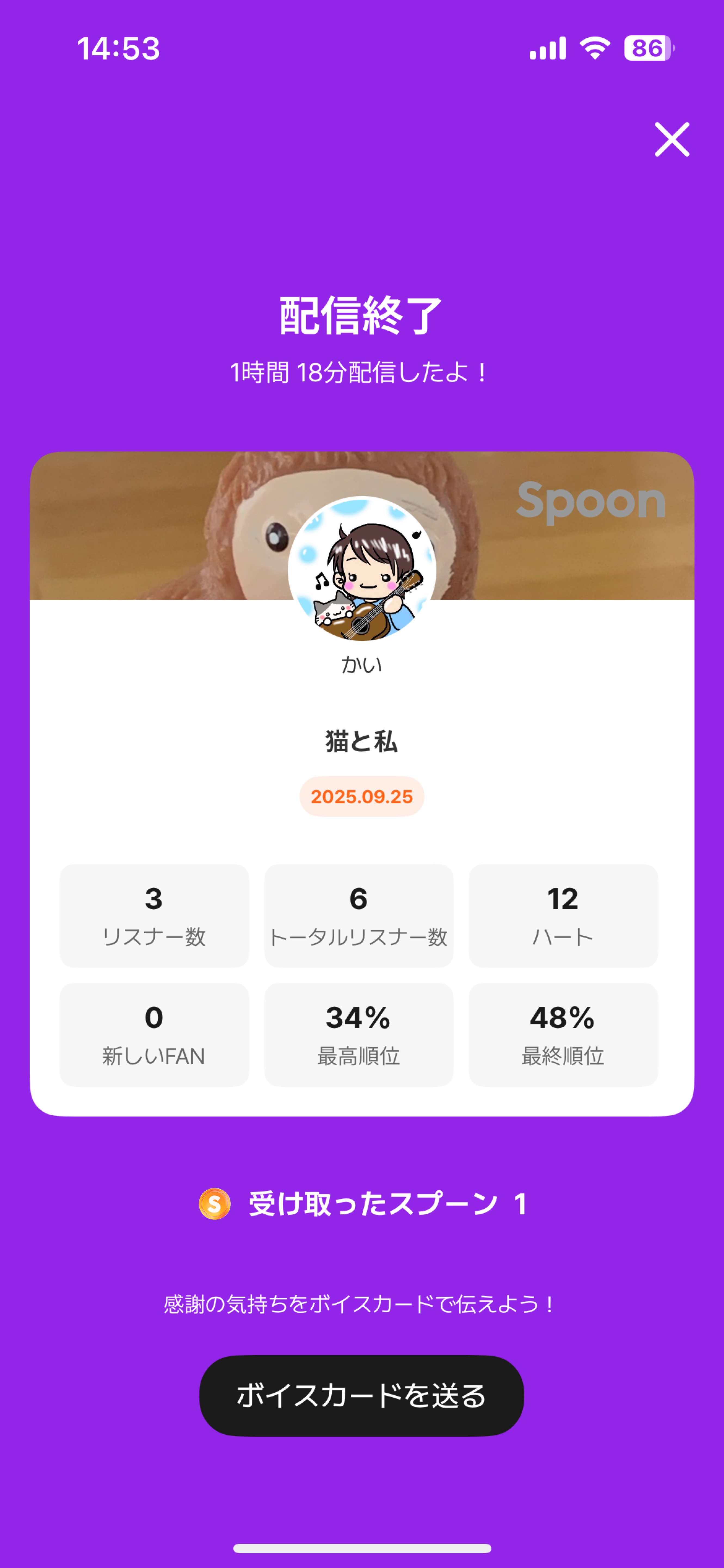Screen dimensions: 724x1568
Task: Close the broadcast ended summary
Action: (672, 139)
